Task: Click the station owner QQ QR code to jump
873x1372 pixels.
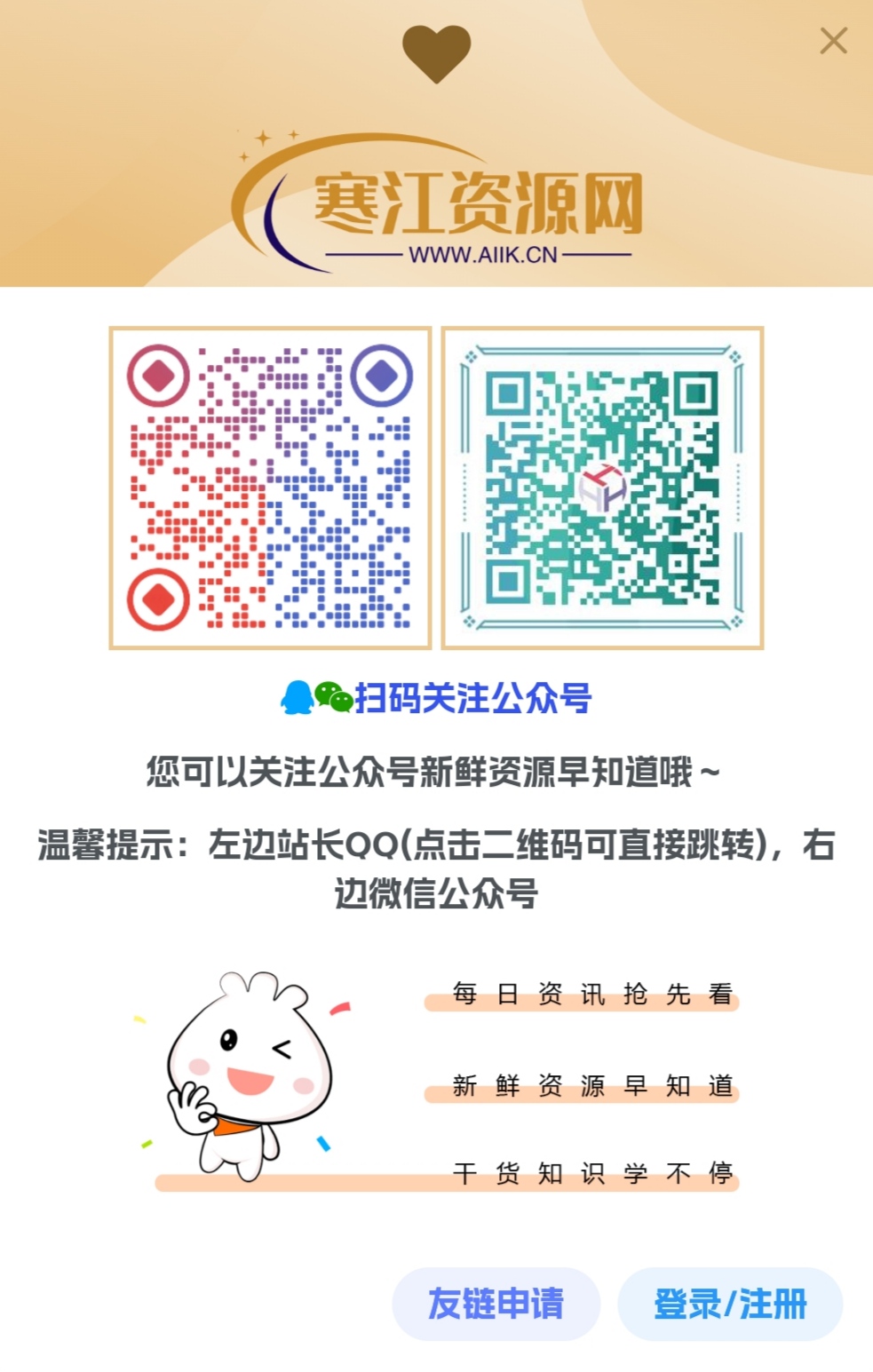Action: [269, 488]
